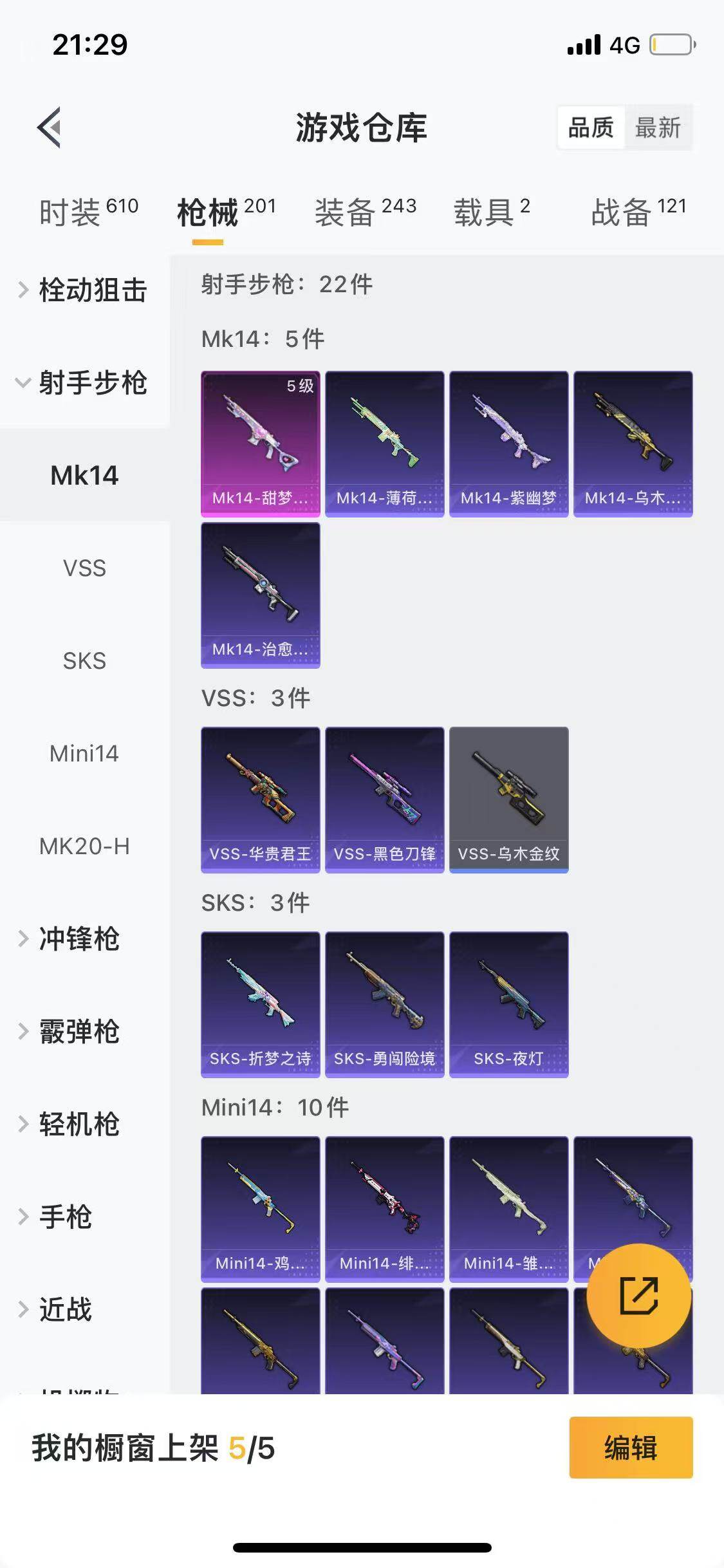This screenshot has height=1568, width=724.
Task: Switch to the 时装 tab
Action: pos(88,212)
